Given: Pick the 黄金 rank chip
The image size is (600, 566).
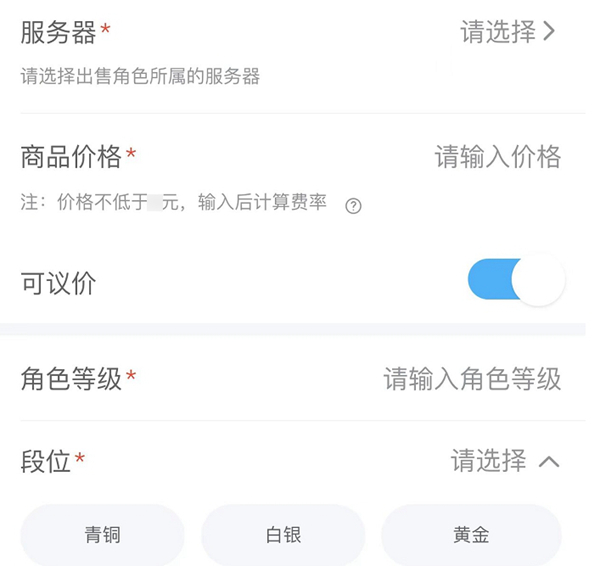Looking at the screenshot, I should pos(471,535).
